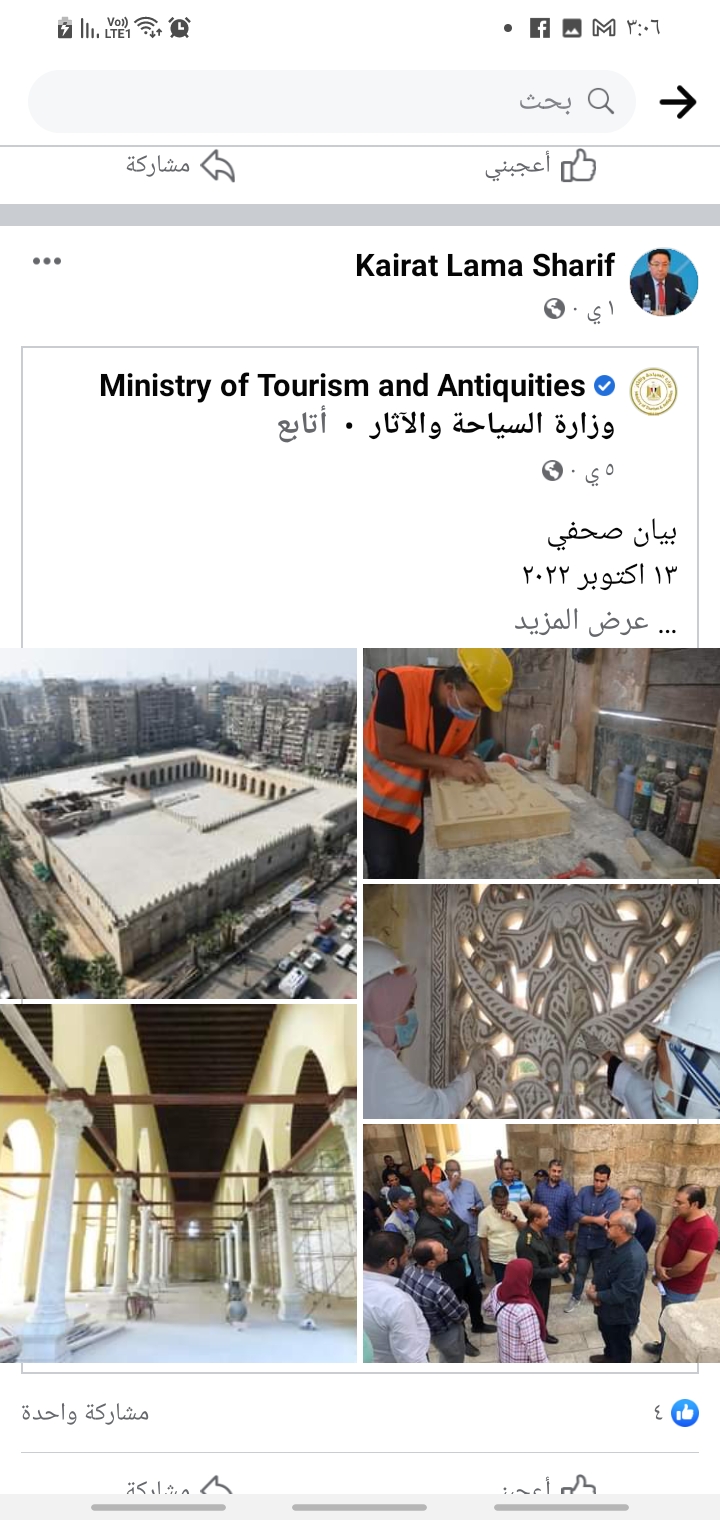This screenshot has width=720, height=1520.
Task: Like the previous post with أعجبني
Action: pyautogui.click(x=540, y=166)
